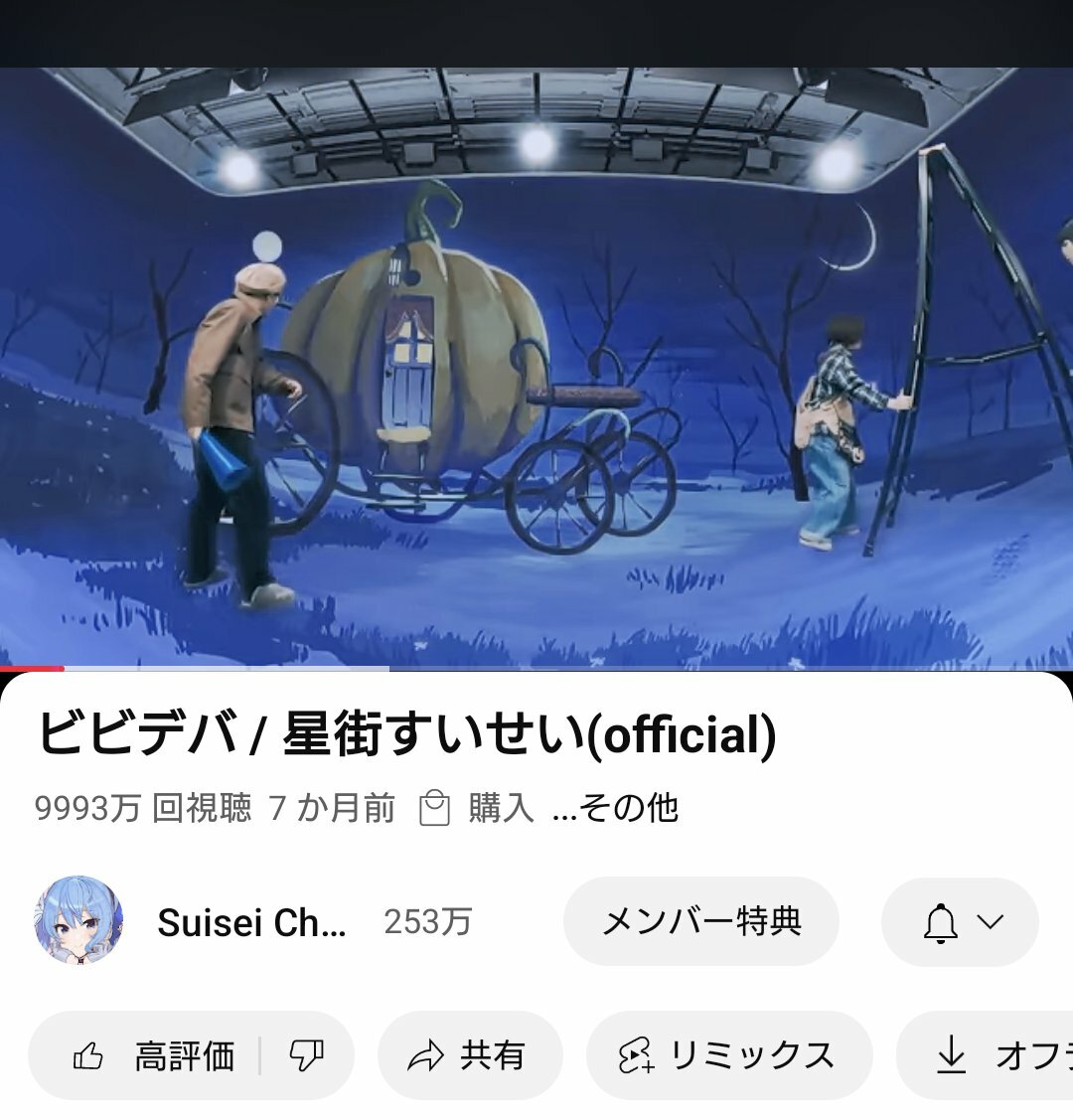Image resolution: width=1073 pixels, height=1120 pixels.
Task: Open the Suisei Channel avatar
Action: tap(79, 921)
